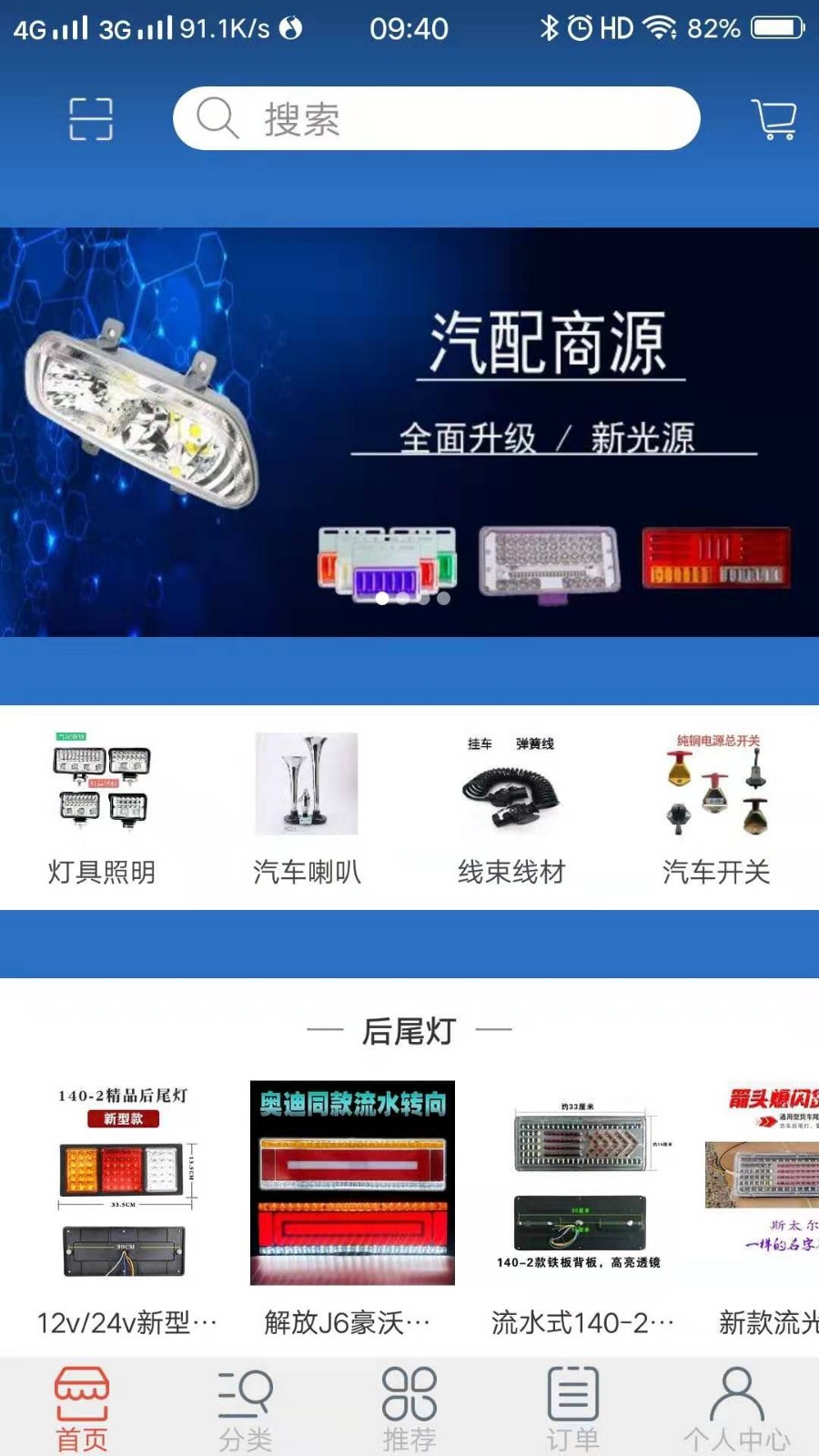
Task: View the 解放J6豪沃 tail light product
Action: click(x=352, y=1207)
